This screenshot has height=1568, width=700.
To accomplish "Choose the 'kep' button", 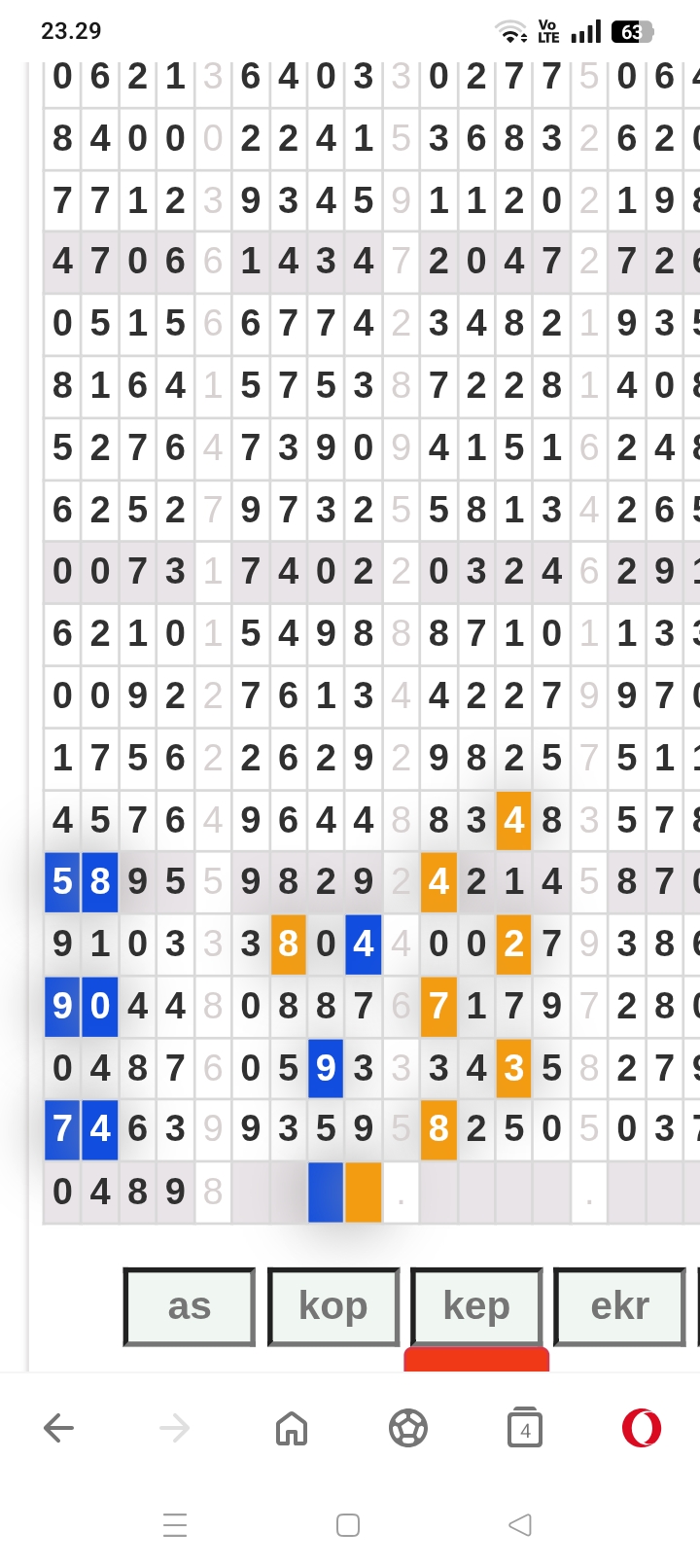I will (476, 1306).
